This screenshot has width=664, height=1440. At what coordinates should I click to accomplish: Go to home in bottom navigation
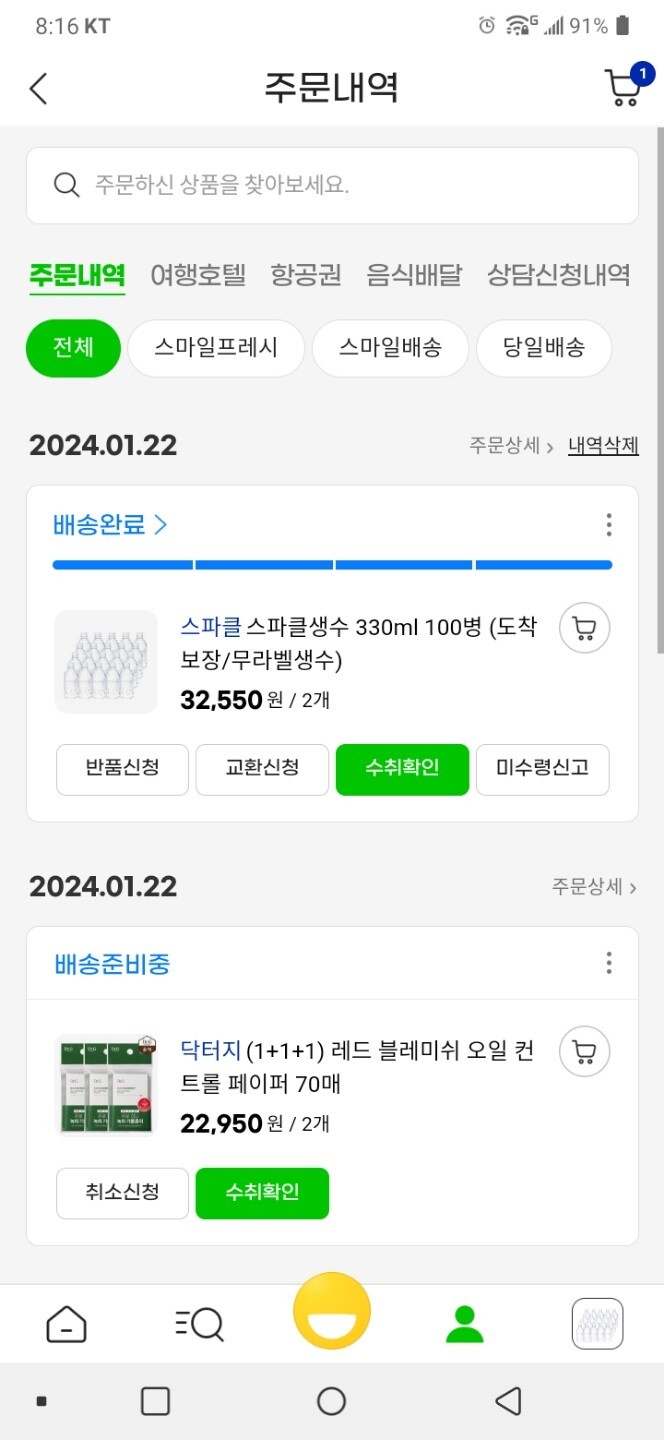click(66, 1324)
